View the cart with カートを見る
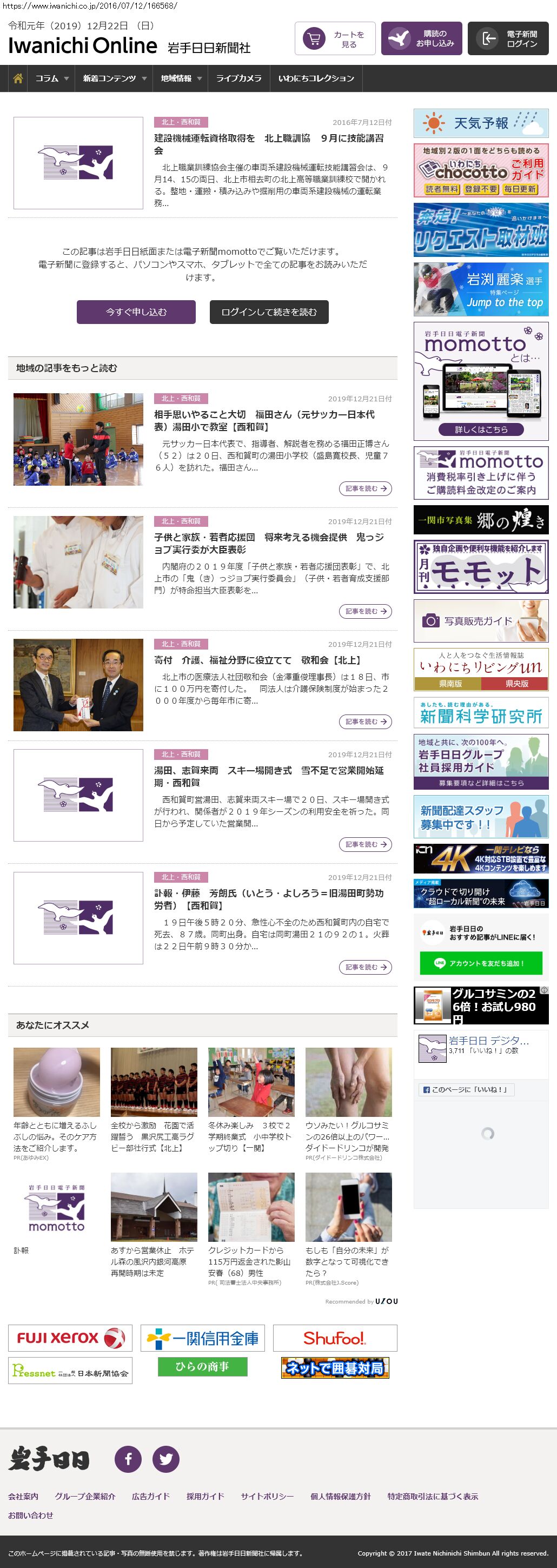The image size is (557, 1568). click(x=335, y=39)
